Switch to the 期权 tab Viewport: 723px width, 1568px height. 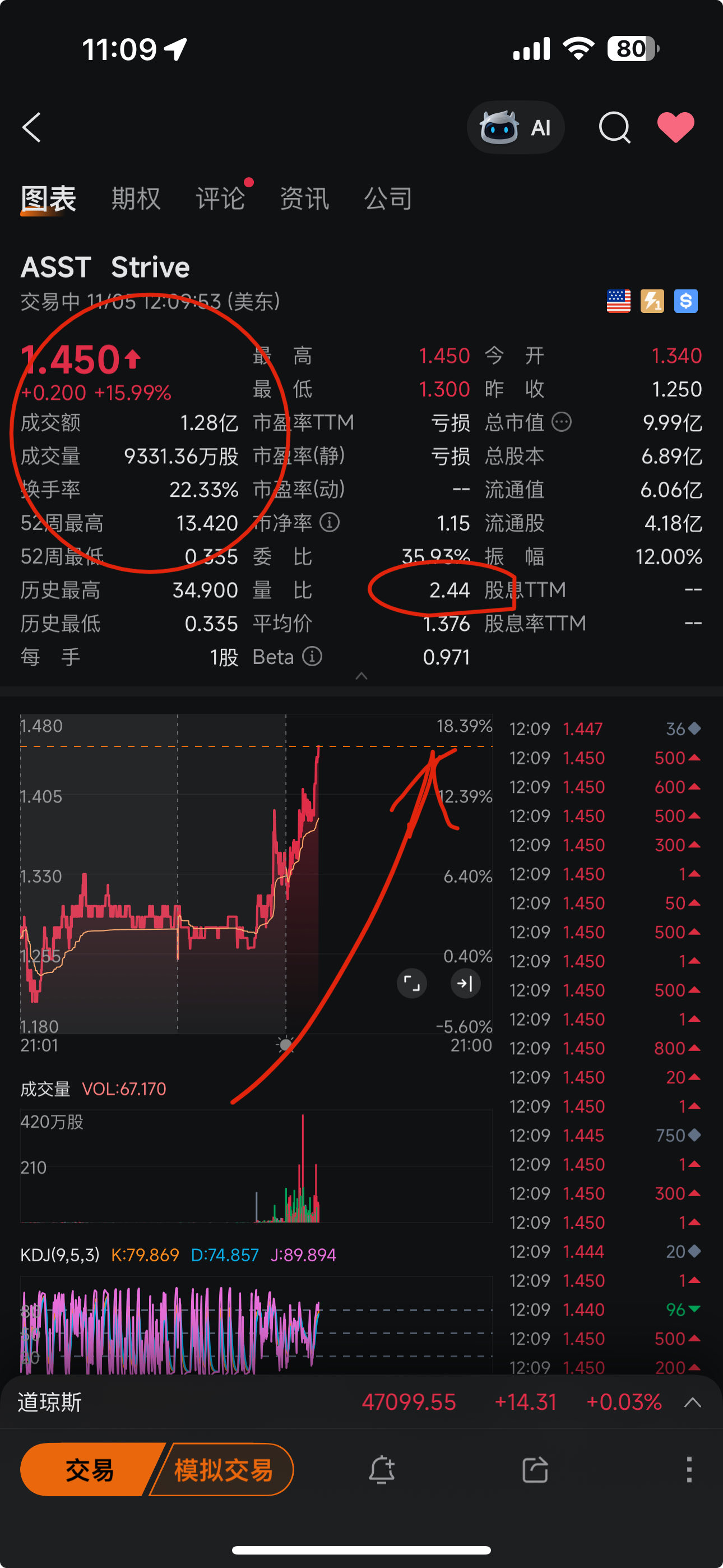point(136,199)
